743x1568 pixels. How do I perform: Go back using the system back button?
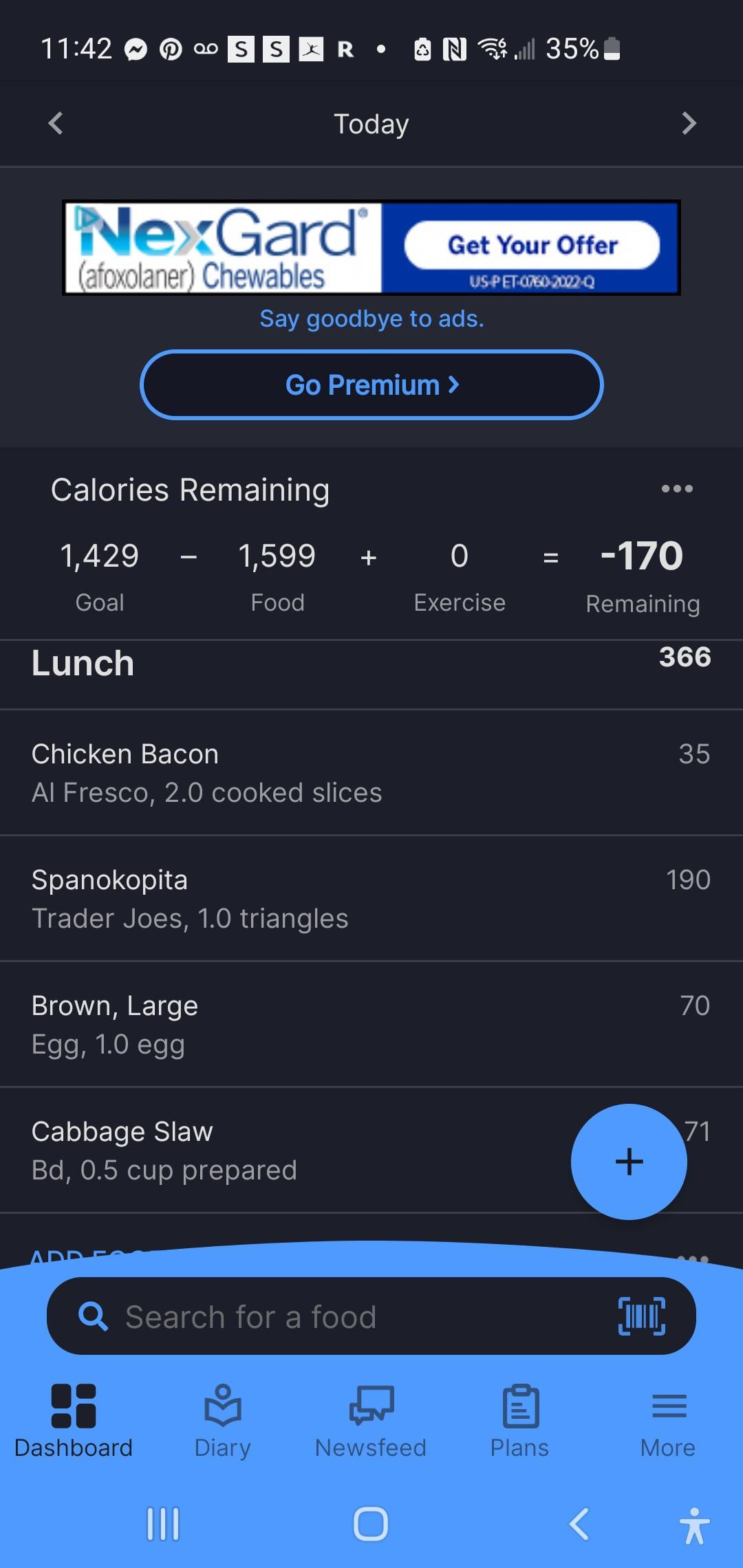click(579, 1524)
